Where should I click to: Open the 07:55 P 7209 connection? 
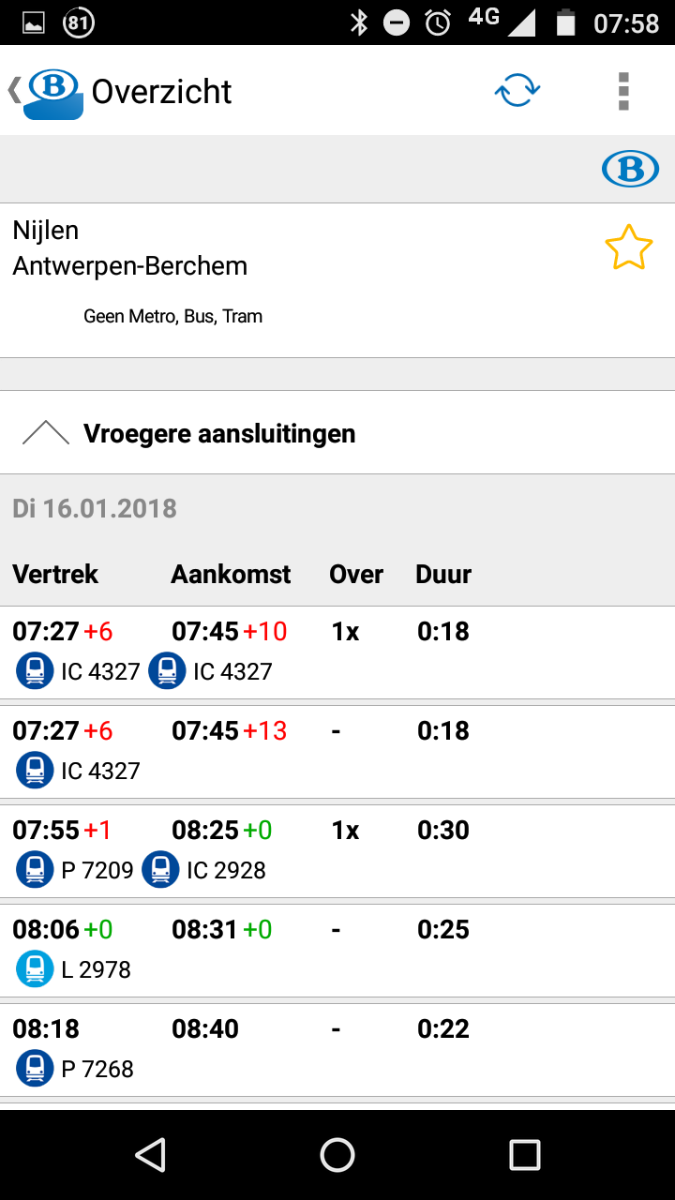[337, 850]
